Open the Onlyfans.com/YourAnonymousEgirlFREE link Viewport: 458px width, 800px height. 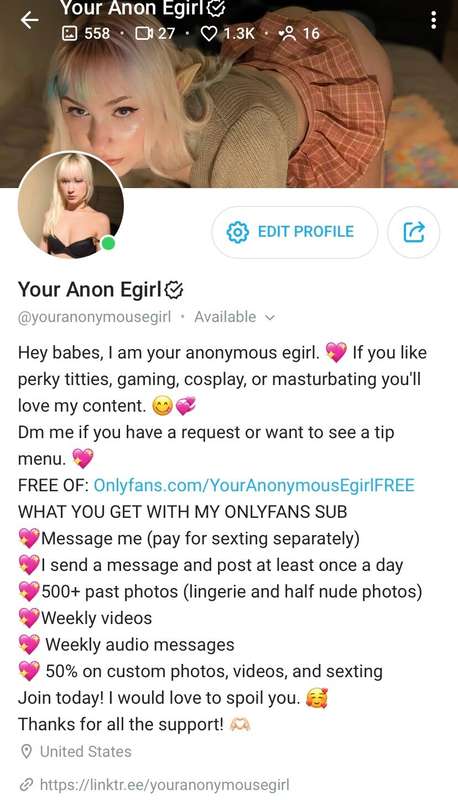pos(254,485)
